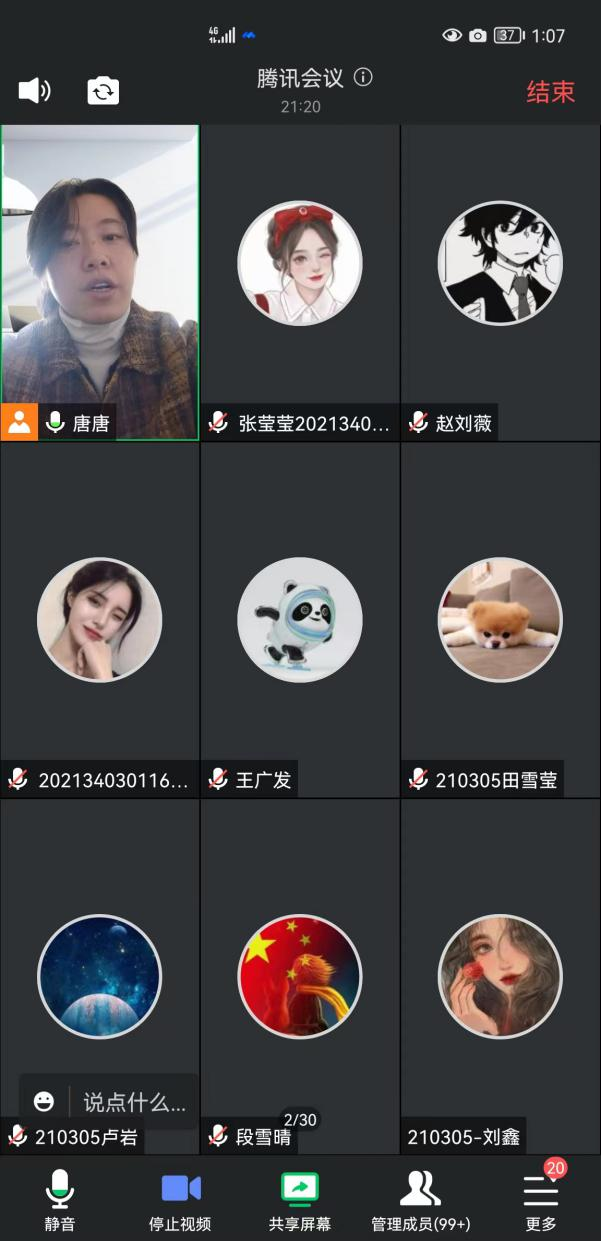Toggle the speaker audio output
Image resolution: width=601 pixels, height=1241 pixels.
(x=34, y=91)
